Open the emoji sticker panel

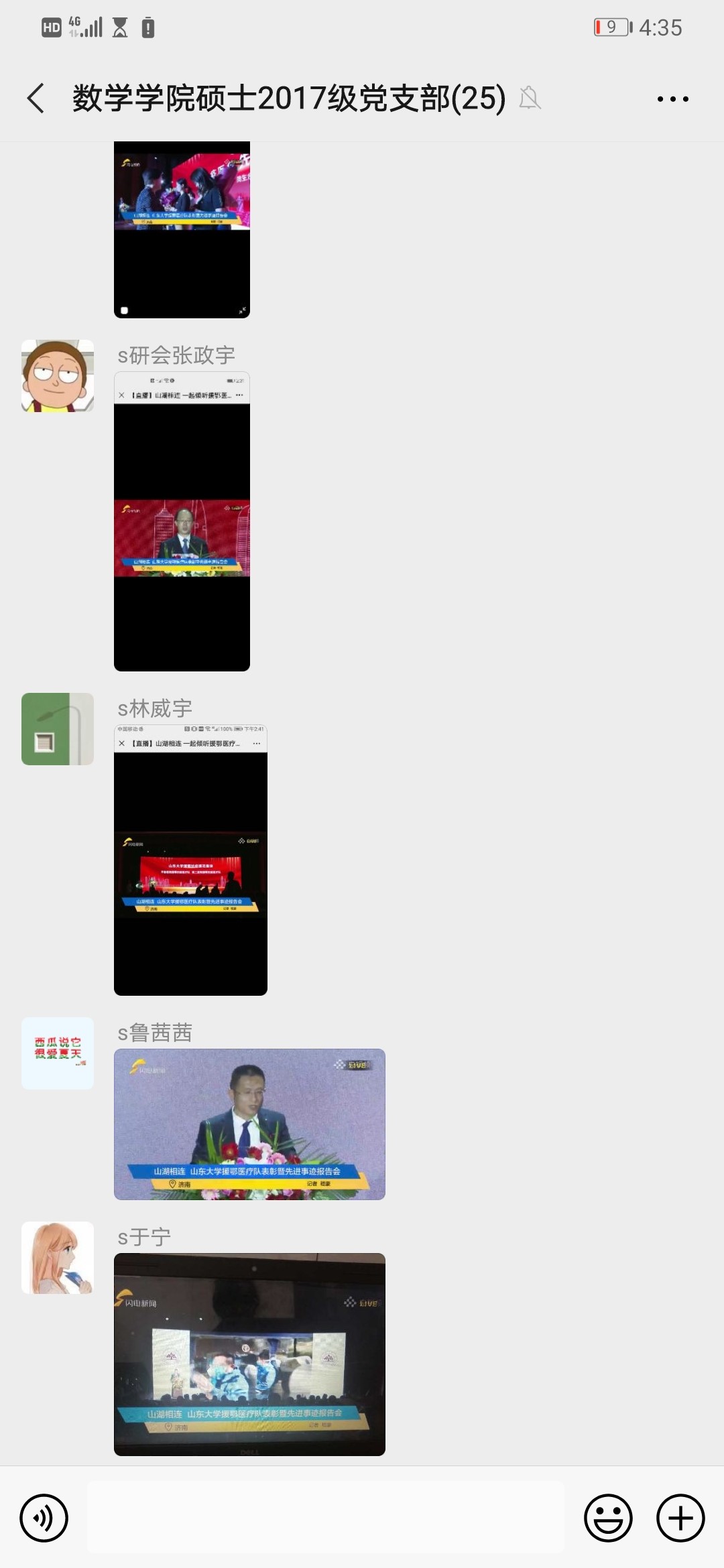point(608,1518)
